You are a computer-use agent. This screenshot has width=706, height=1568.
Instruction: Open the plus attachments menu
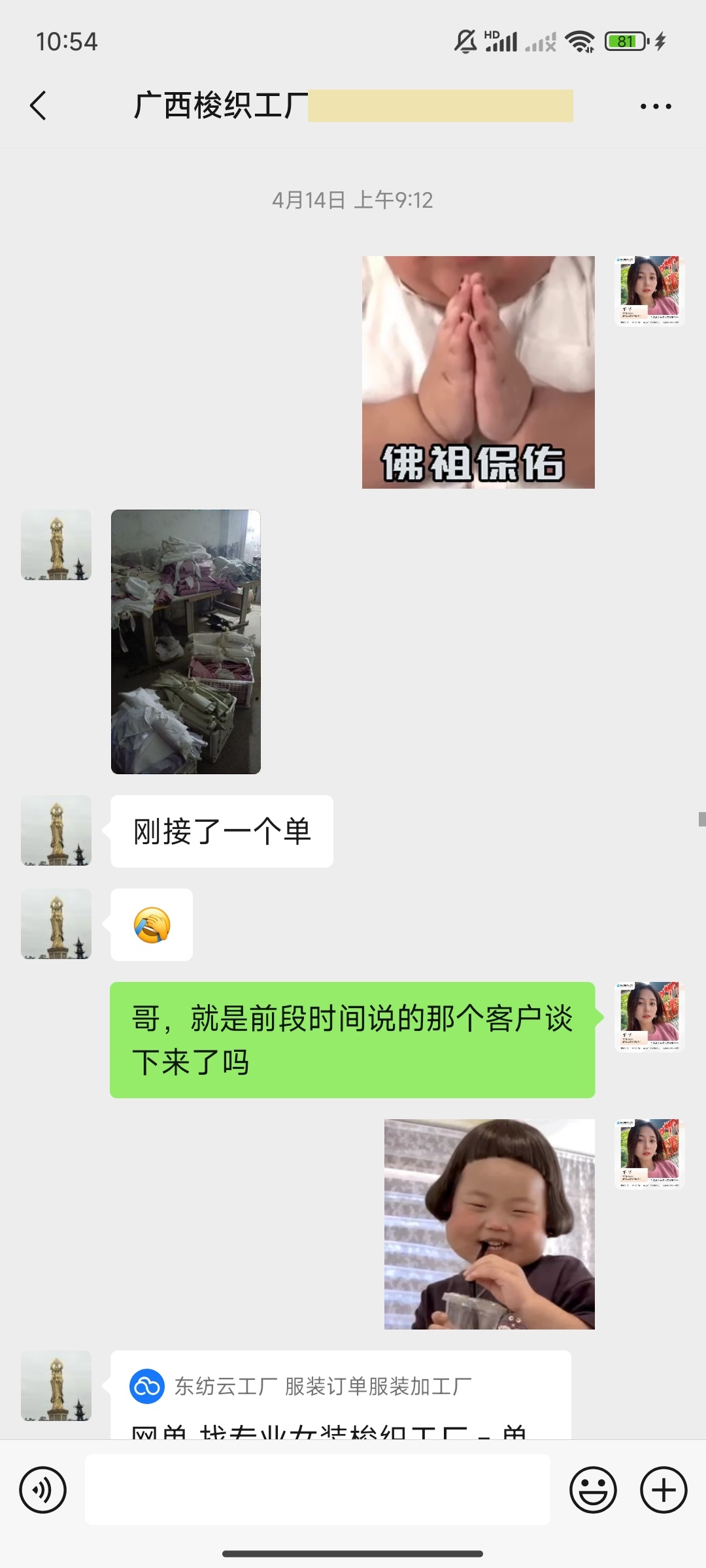663,1490
